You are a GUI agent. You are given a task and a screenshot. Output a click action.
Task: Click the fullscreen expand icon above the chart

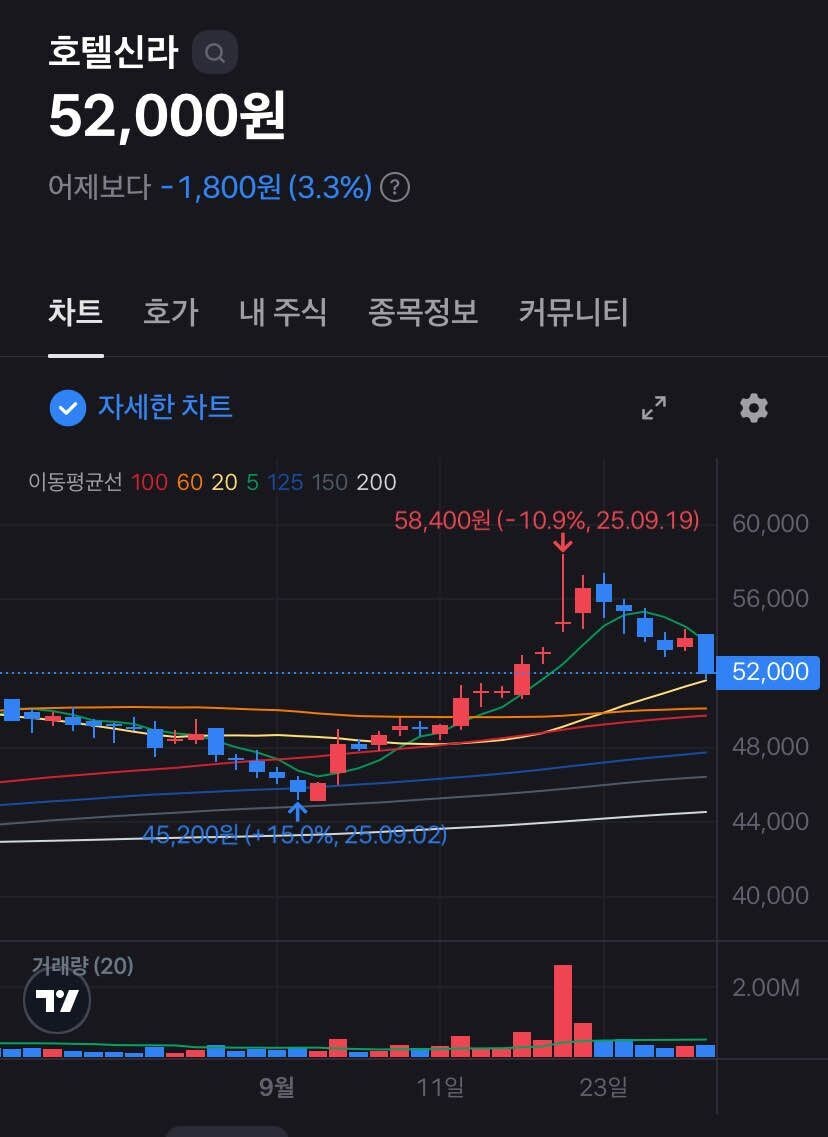tap(654, 407)
